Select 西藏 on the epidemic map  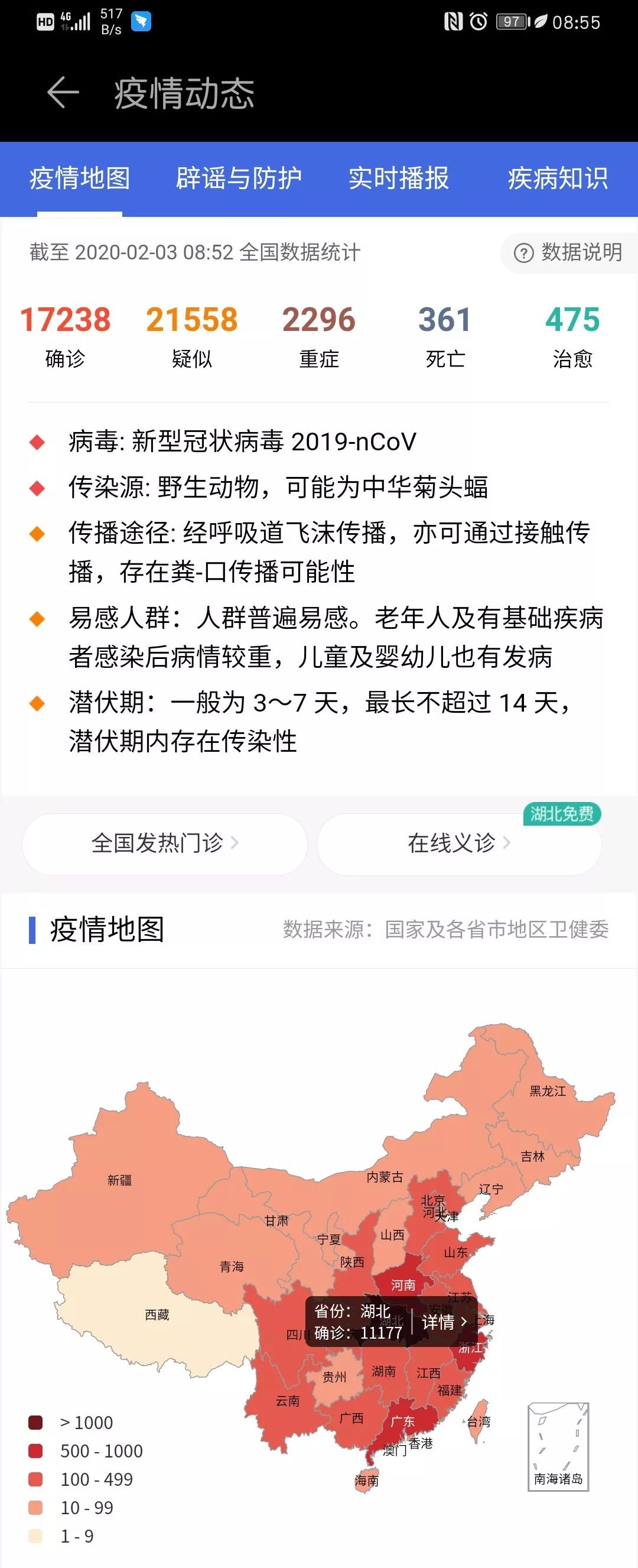pyautogui.click(x=157, y=1315)
